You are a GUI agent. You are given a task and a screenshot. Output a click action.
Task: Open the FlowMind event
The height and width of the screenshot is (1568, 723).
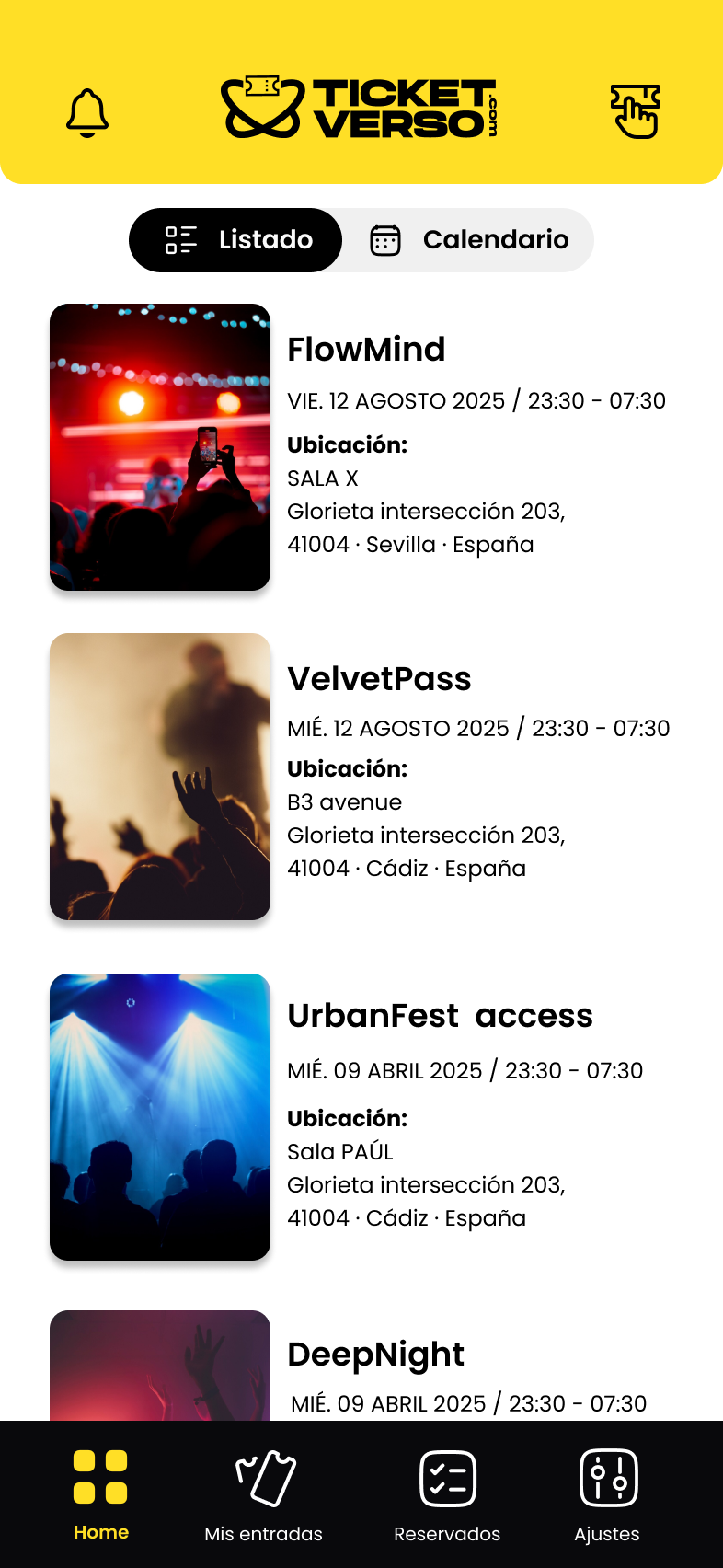366,350
